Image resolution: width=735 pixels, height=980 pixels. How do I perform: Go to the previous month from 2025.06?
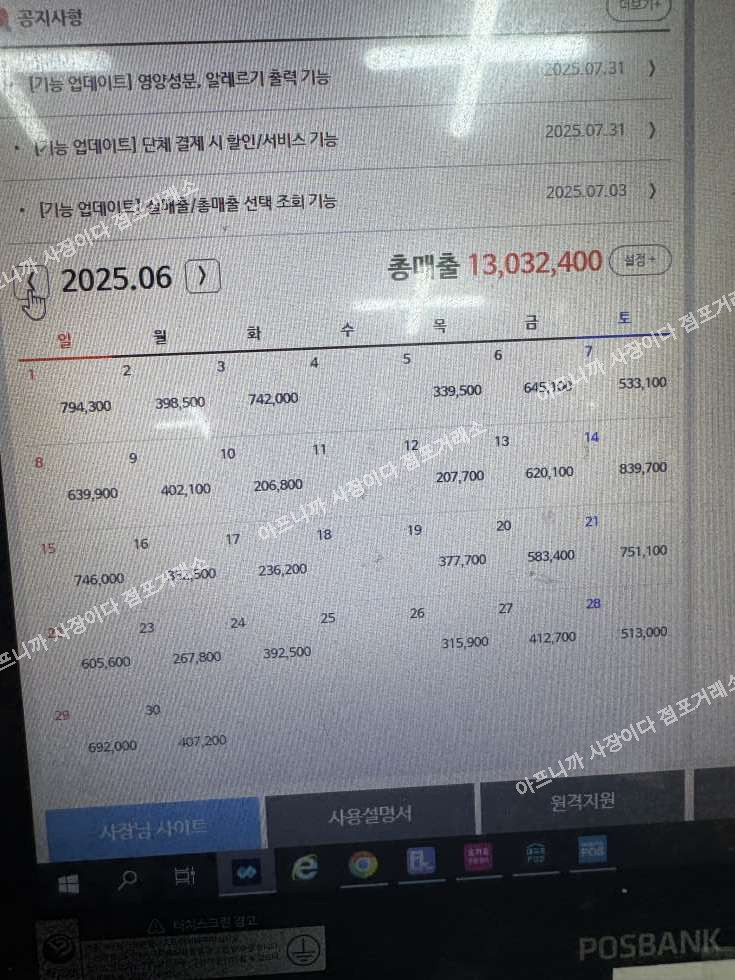(x=33, y=279)
